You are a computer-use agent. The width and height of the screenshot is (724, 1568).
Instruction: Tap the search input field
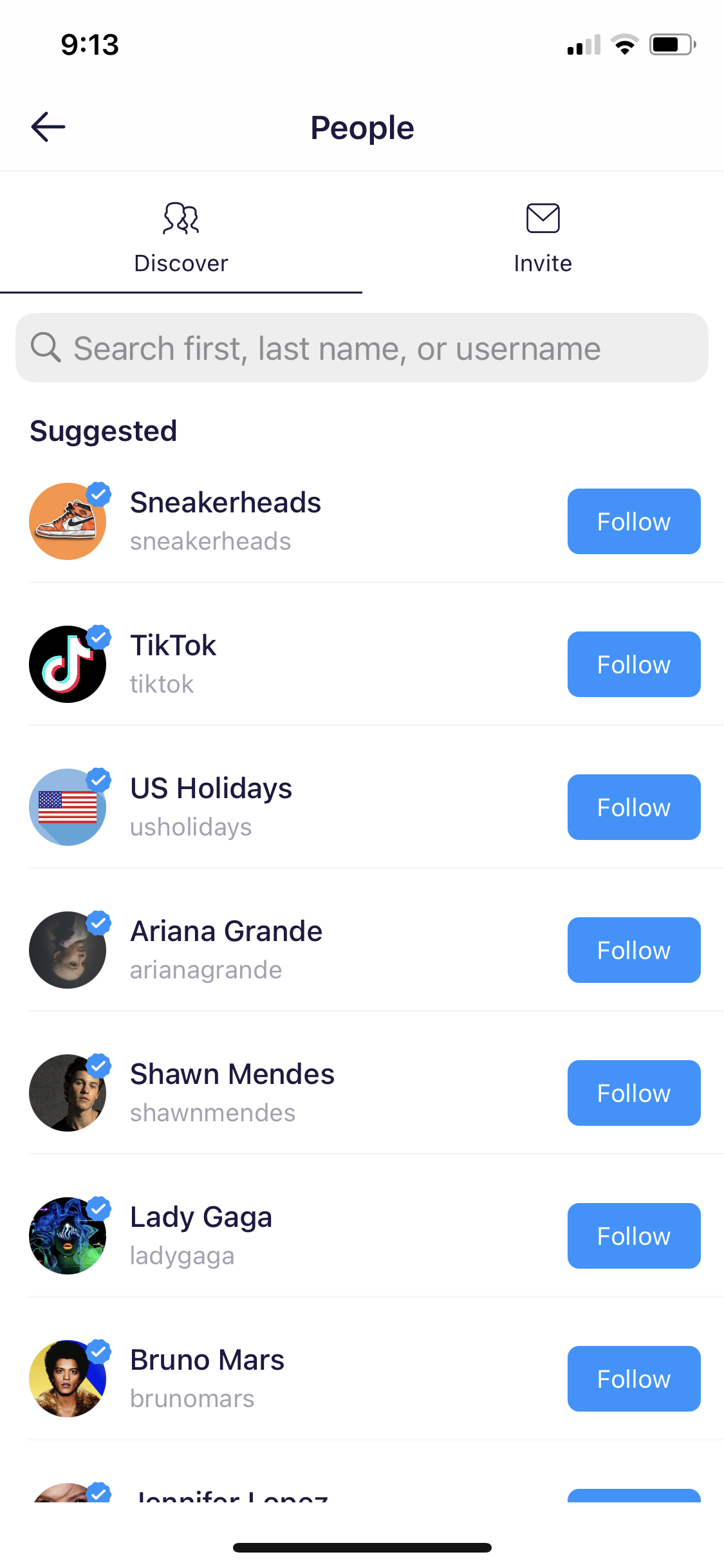362,348
